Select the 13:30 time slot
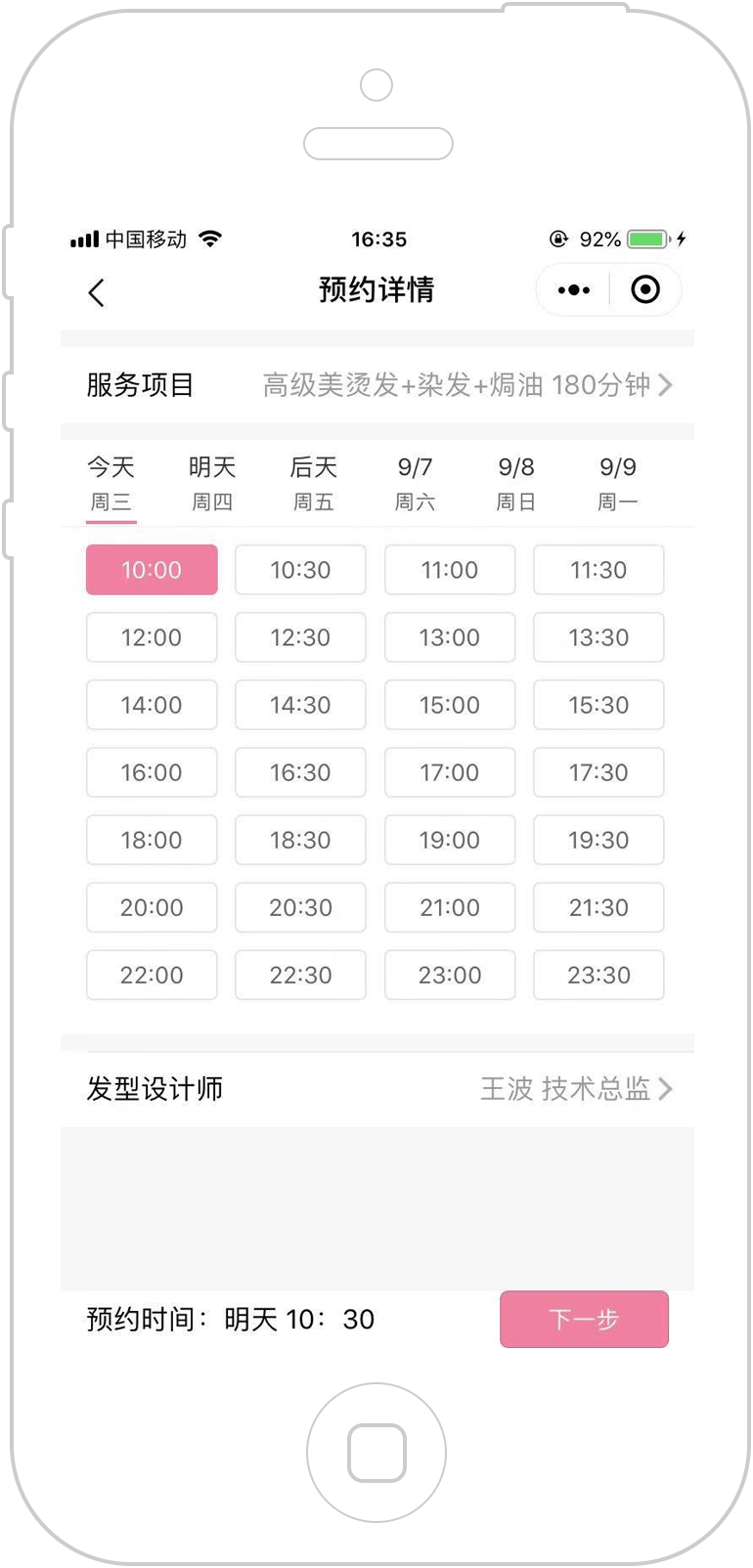The height and width of the screenshot is (1568, 753). [x=598, y=637]
